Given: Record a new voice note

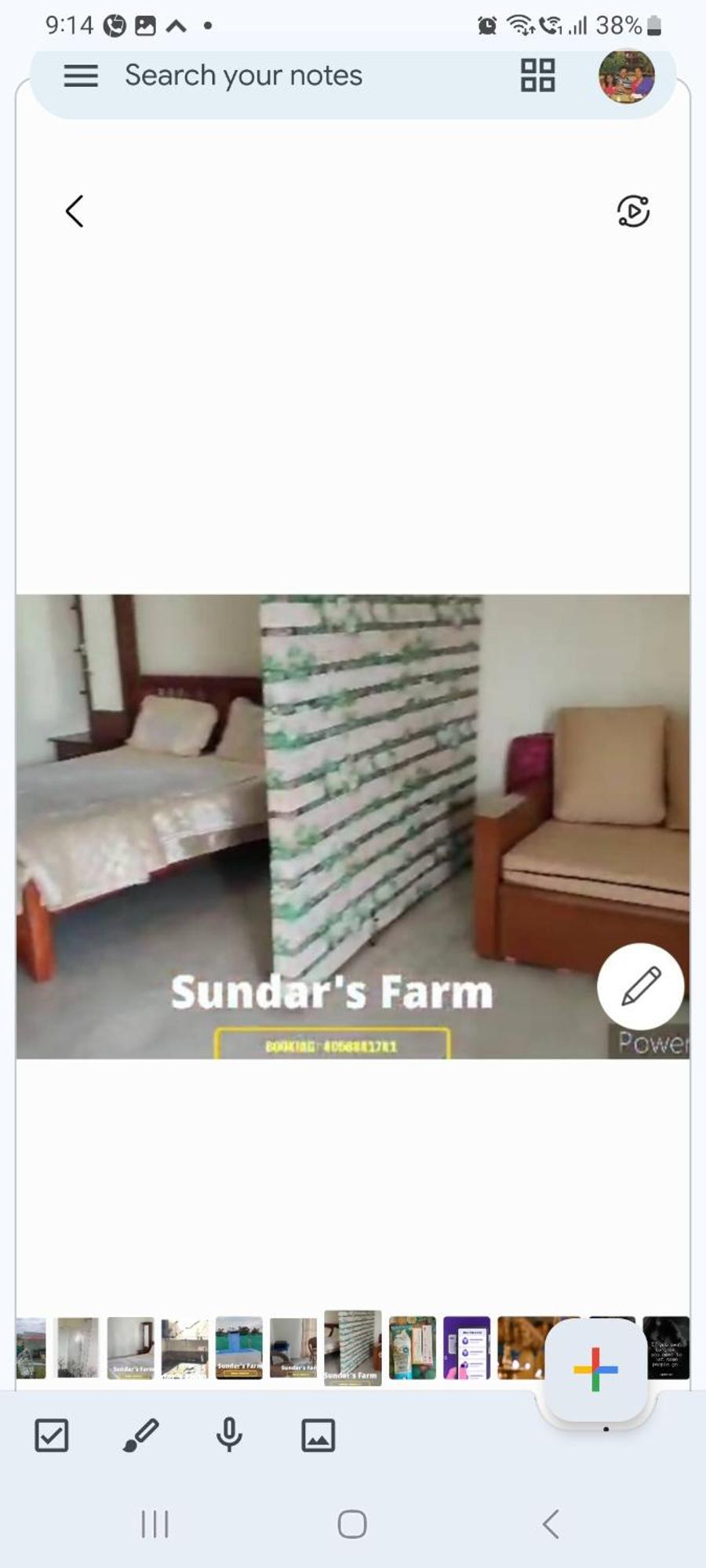Looking at the screenshot, I should [229, 1436].
